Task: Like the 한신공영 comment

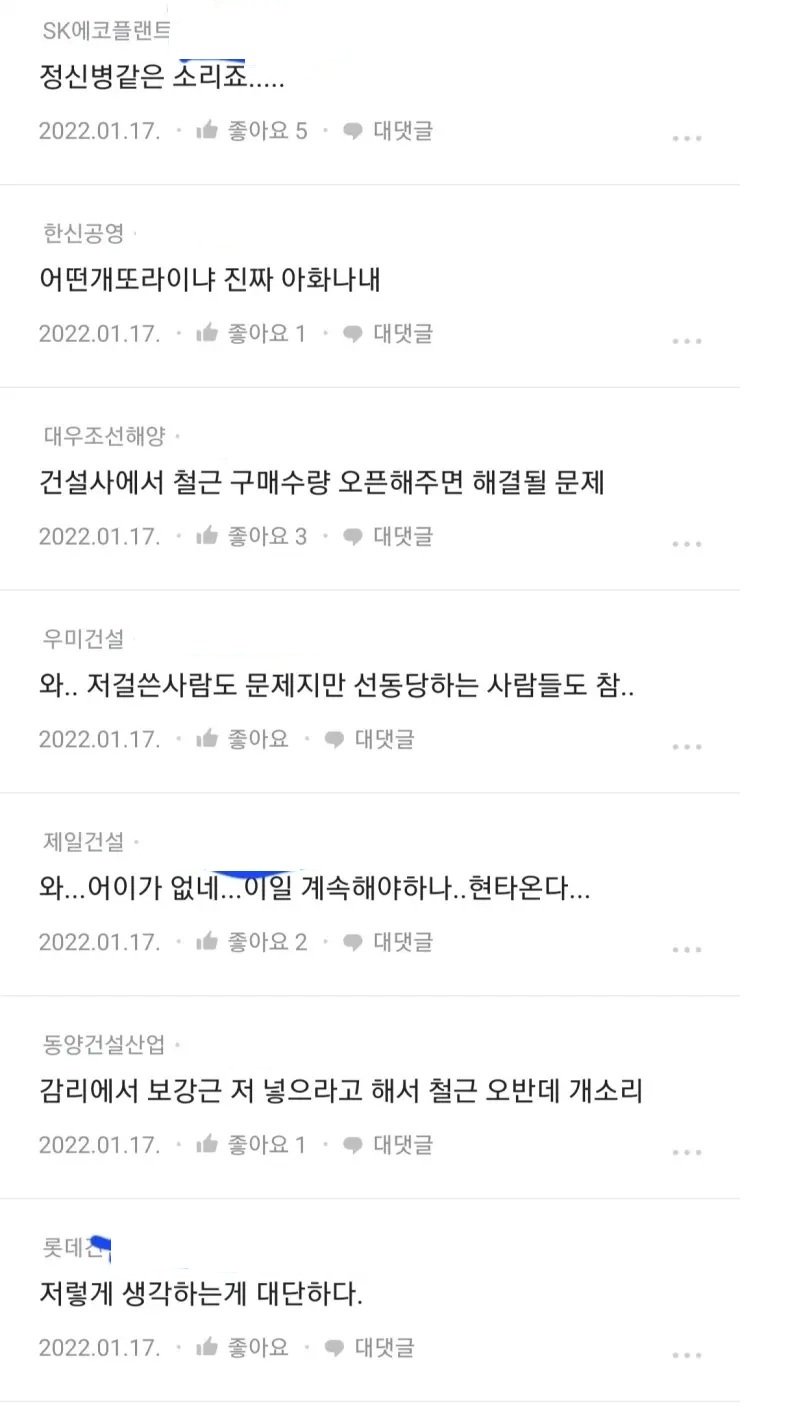Action: [x=251, y=334]
